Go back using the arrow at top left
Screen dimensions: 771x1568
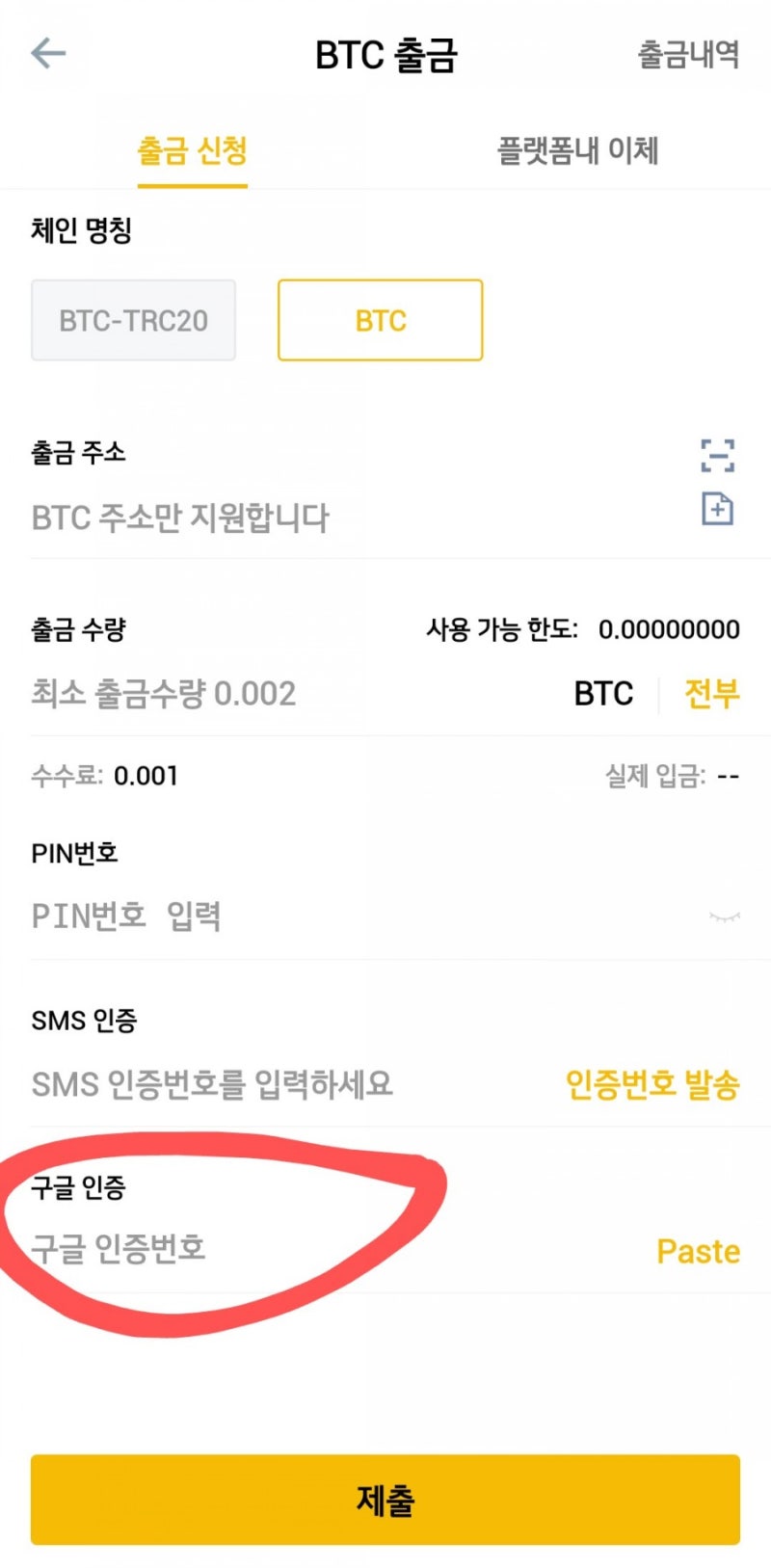click(x=45, y=53)
